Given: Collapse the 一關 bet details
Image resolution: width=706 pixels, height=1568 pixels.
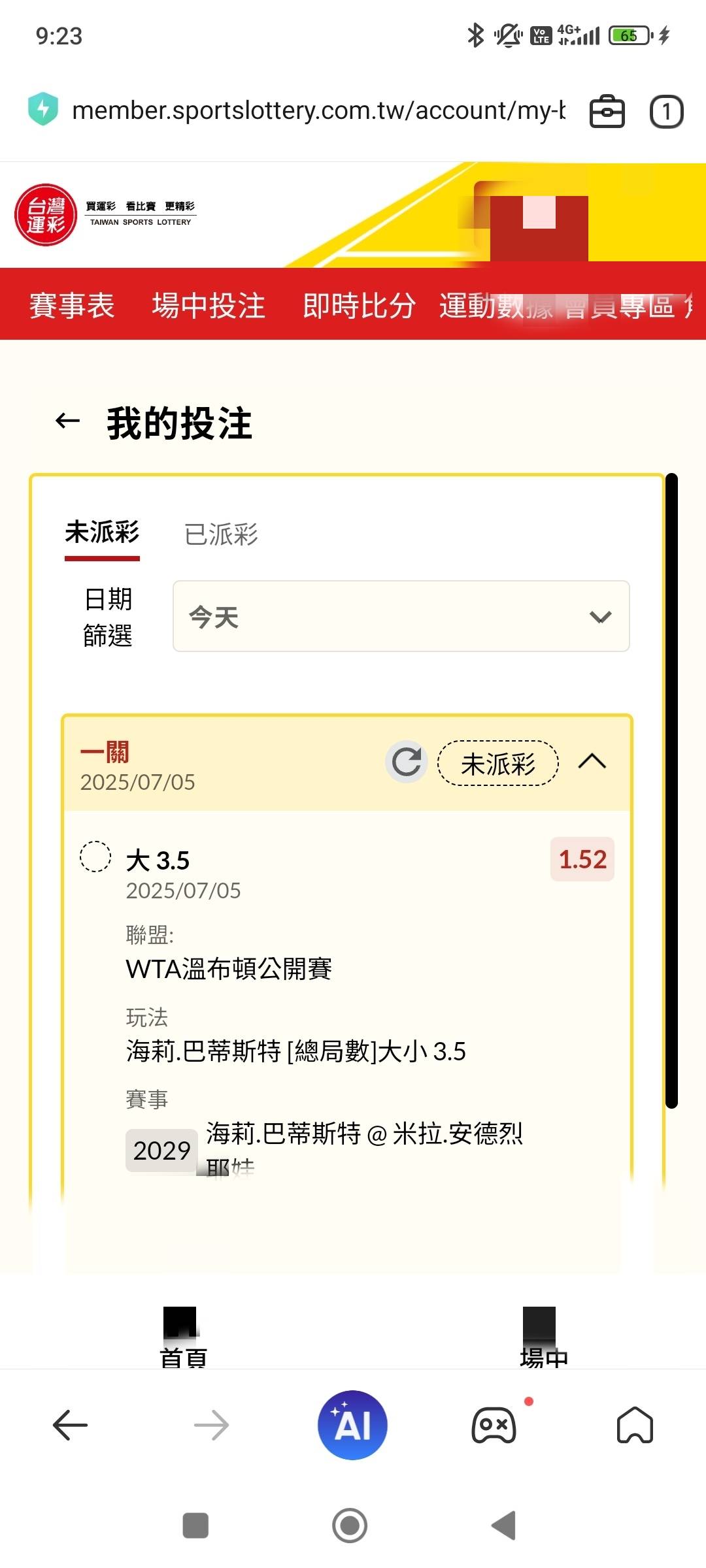Looking at the screenshot, I should (592, 762).
